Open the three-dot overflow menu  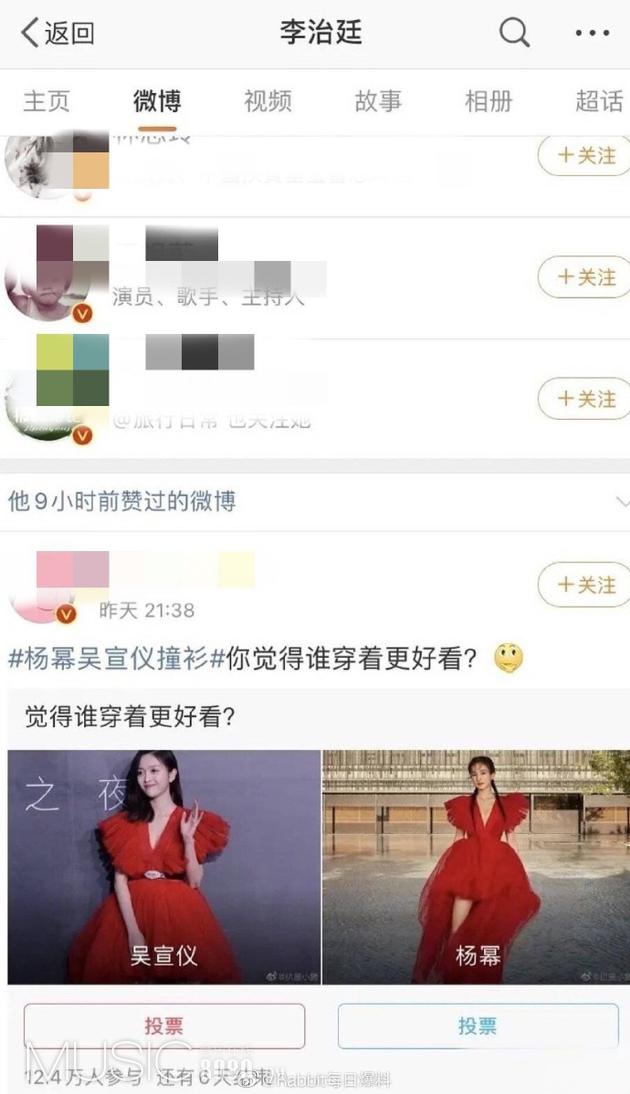[x=592, y=33]
